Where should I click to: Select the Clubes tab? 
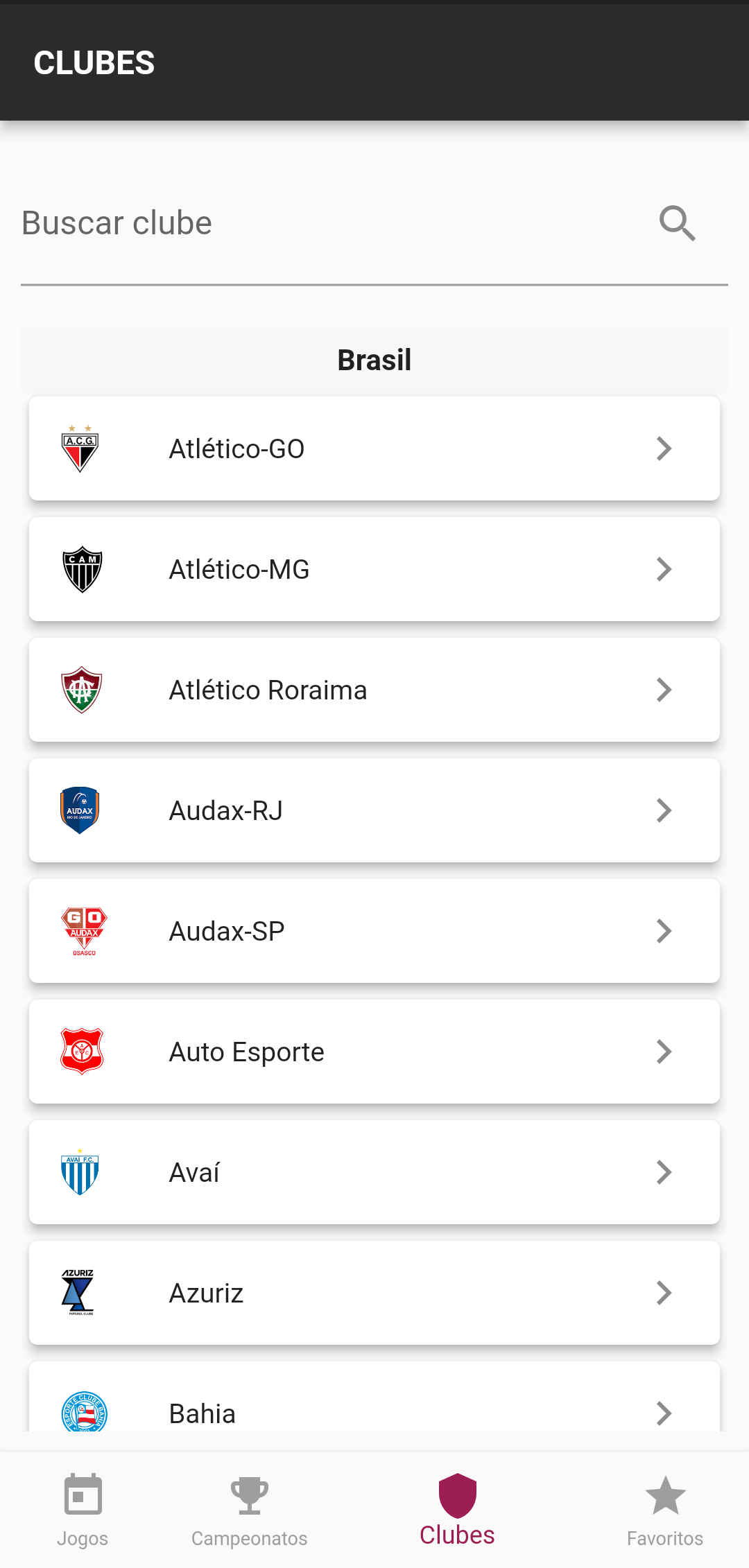point(458,1510)
